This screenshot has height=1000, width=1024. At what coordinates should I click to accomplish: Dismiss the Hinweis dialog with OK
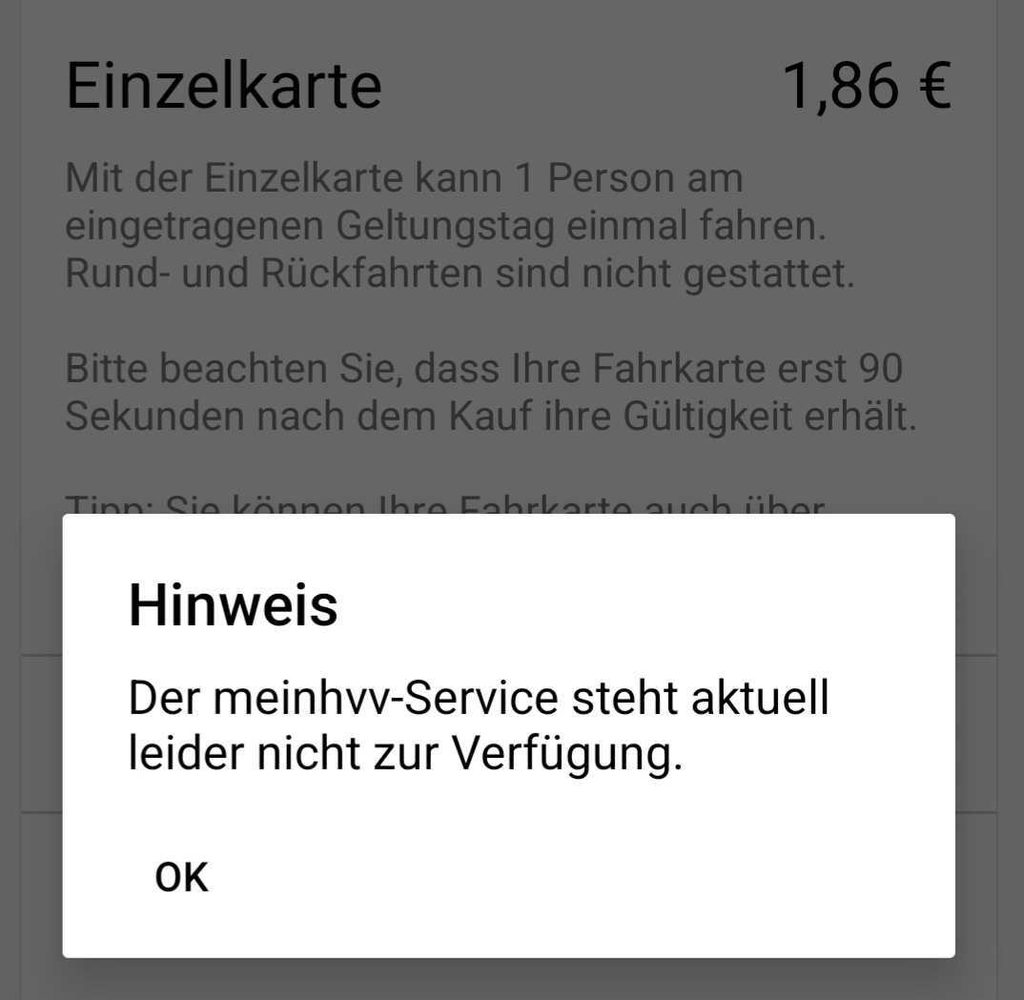(181, 877)
